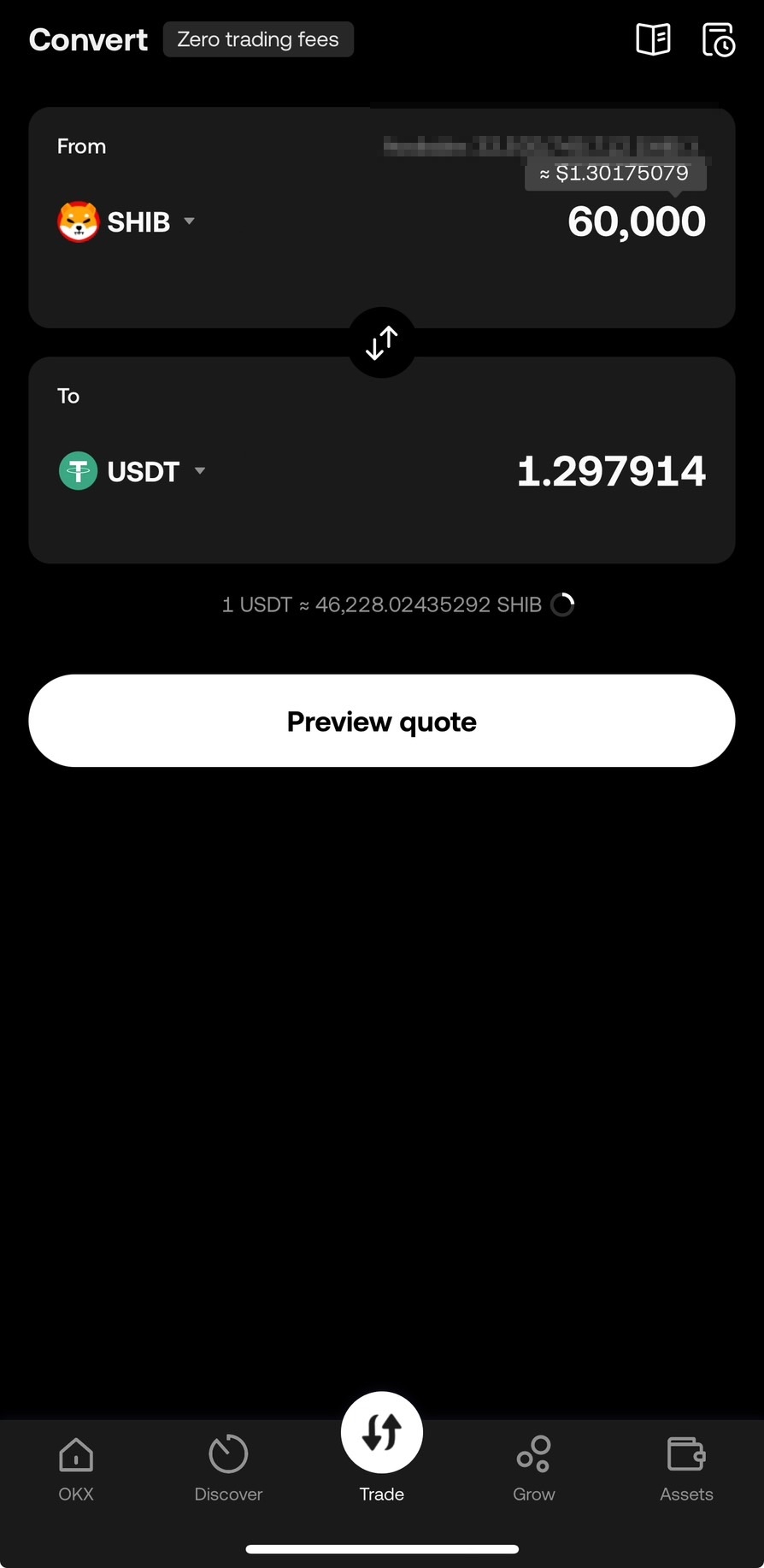Open the USDT currency selector dropdown

click(x=200, y=471)
